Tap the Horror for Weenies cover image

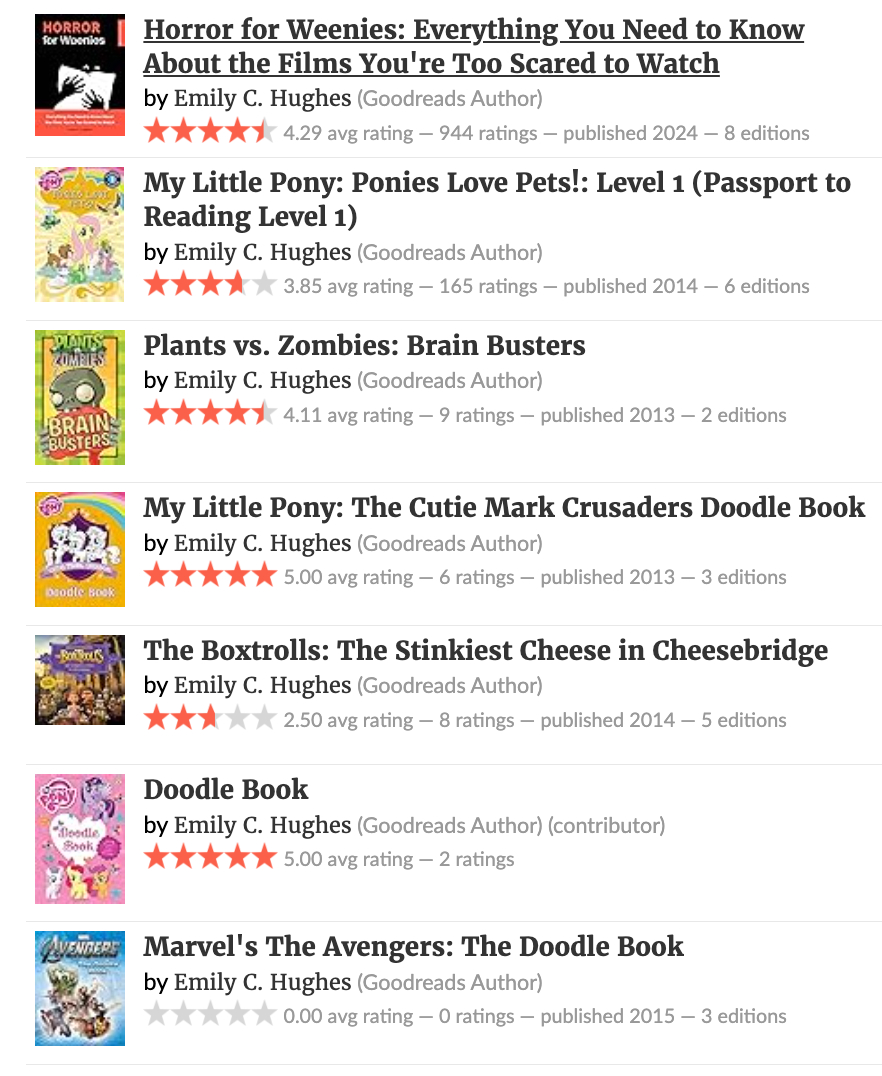pyautogui.click(x=79, y=75)
